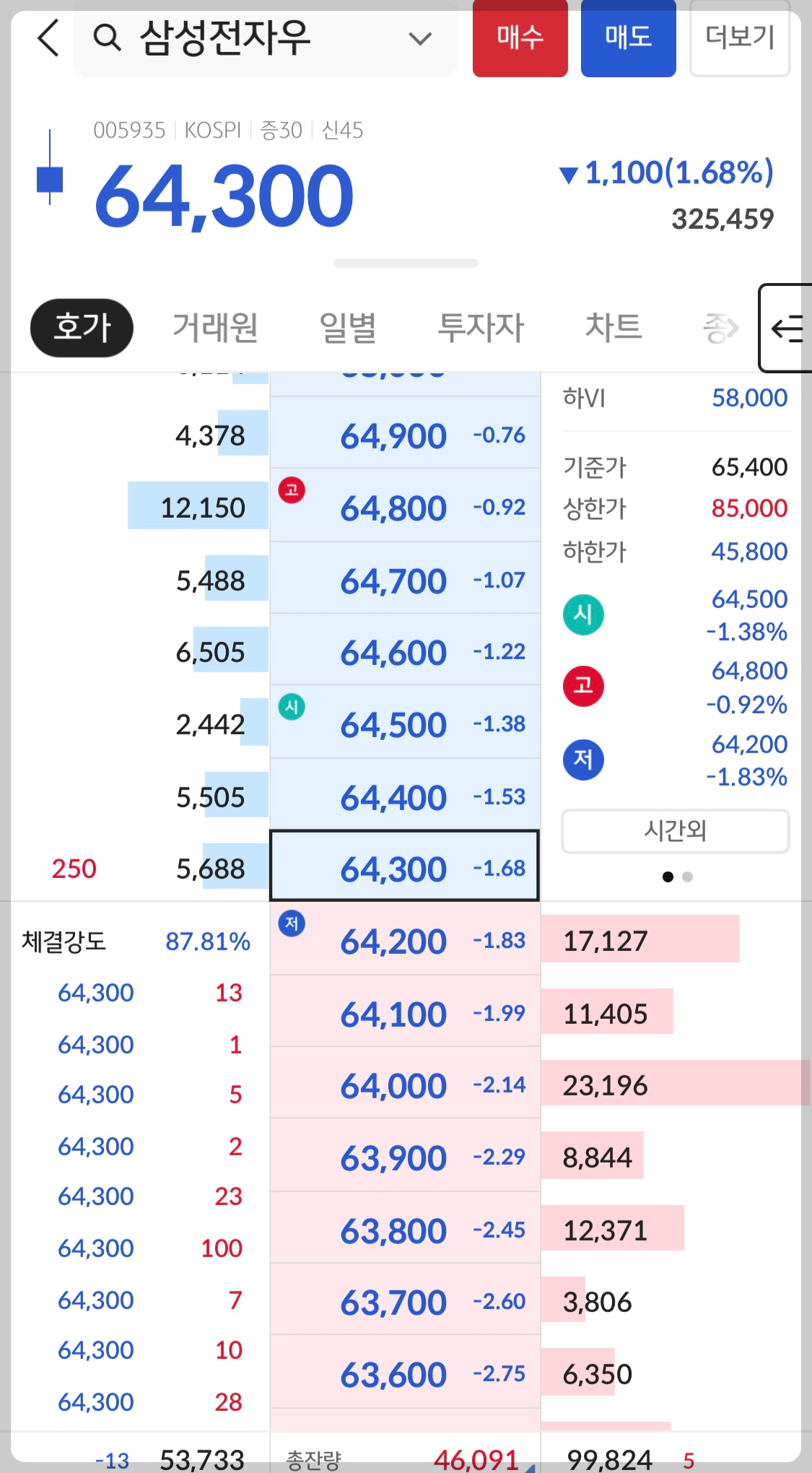Switch to the 차트 tab
Viewport: 812px width, 1473px height.
click(613, 326)
